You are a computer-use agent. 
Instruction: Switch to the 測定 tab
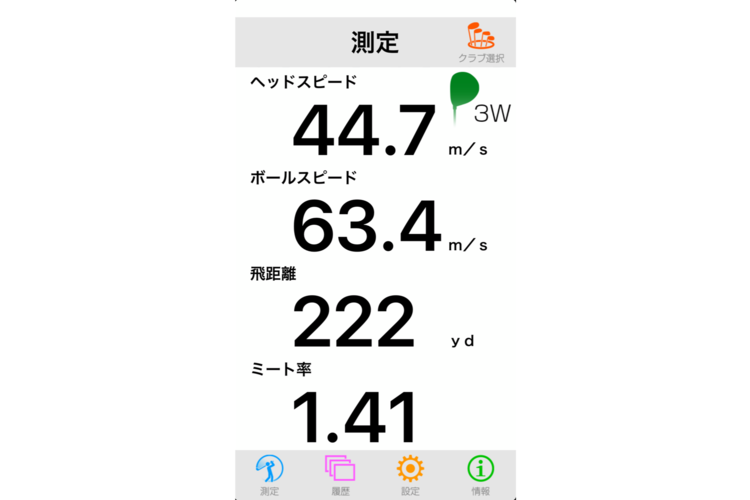[270, 473]
